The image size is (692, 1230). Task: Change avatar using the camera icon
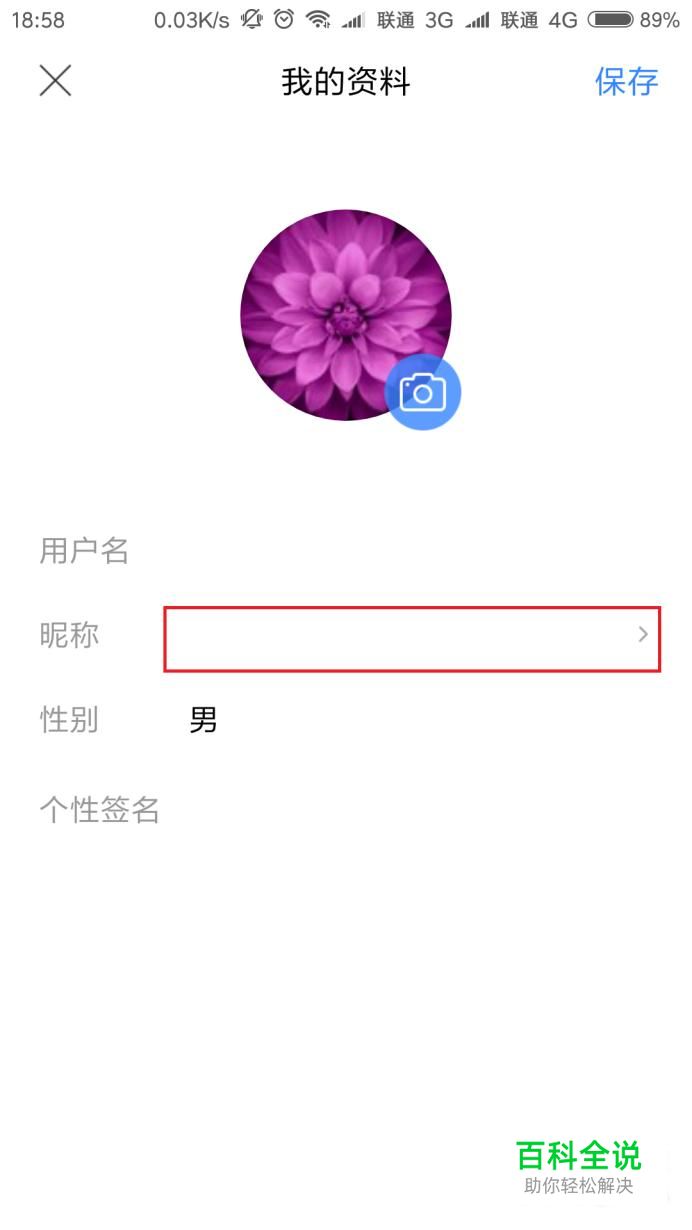423,392
